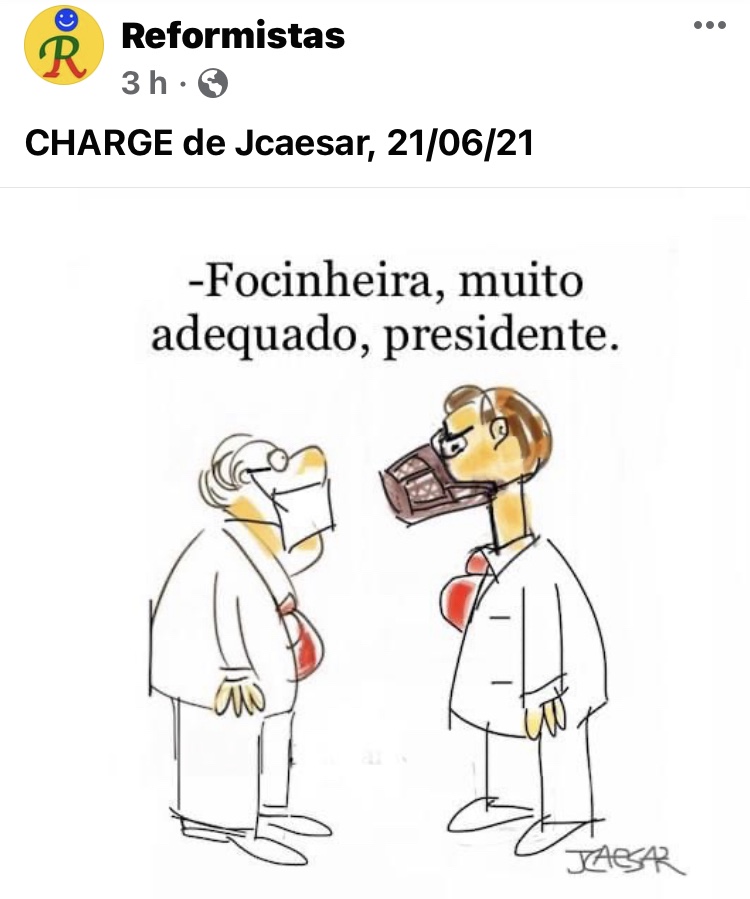750x899 pixels.
Task: Open the post's three-dot options menu
Action: click(709, 26)
